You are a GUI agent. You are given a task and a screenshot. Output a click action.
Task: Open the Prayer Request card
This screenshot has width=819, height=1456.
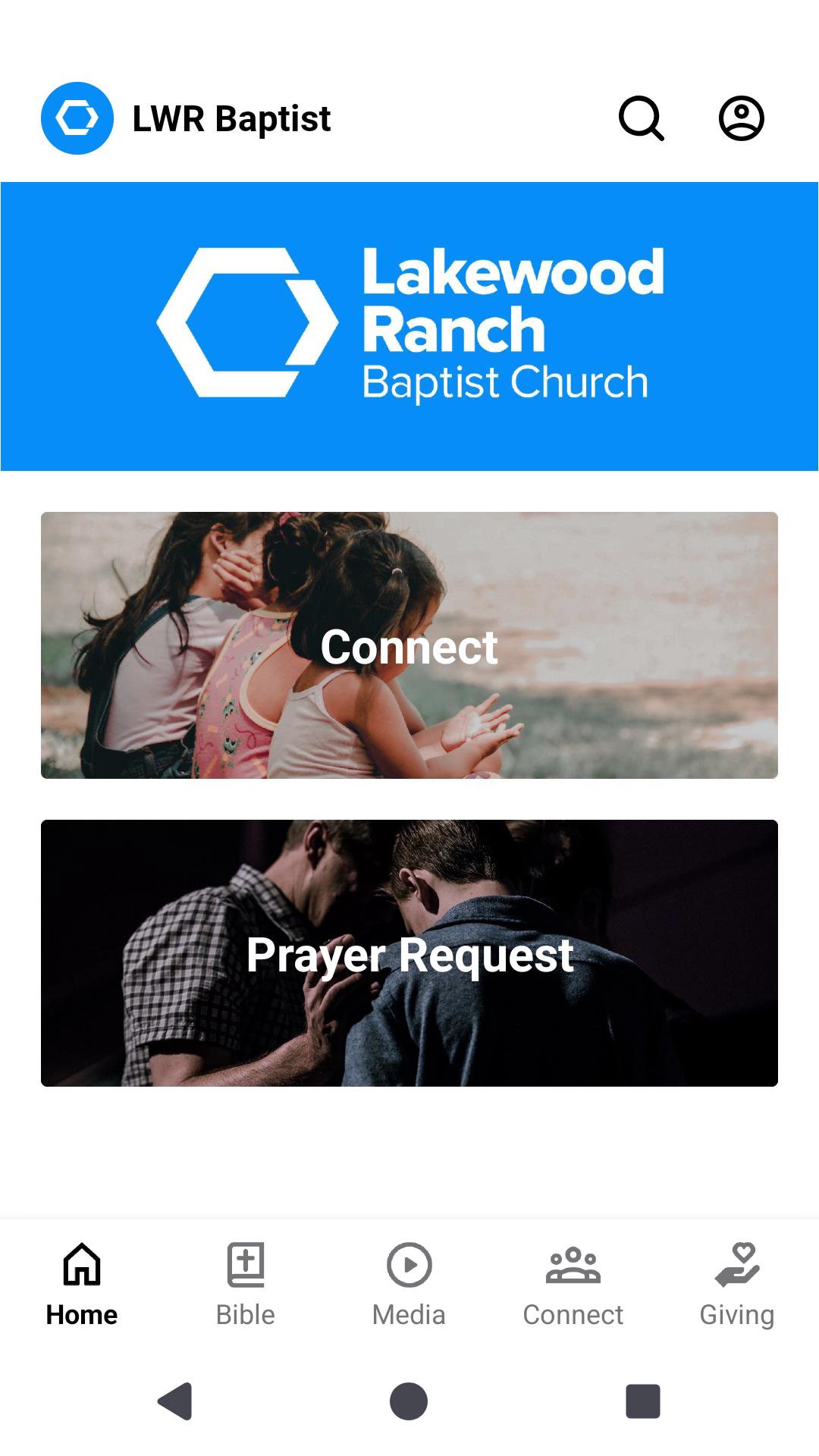pyautogui.click(x=409, y=953)
